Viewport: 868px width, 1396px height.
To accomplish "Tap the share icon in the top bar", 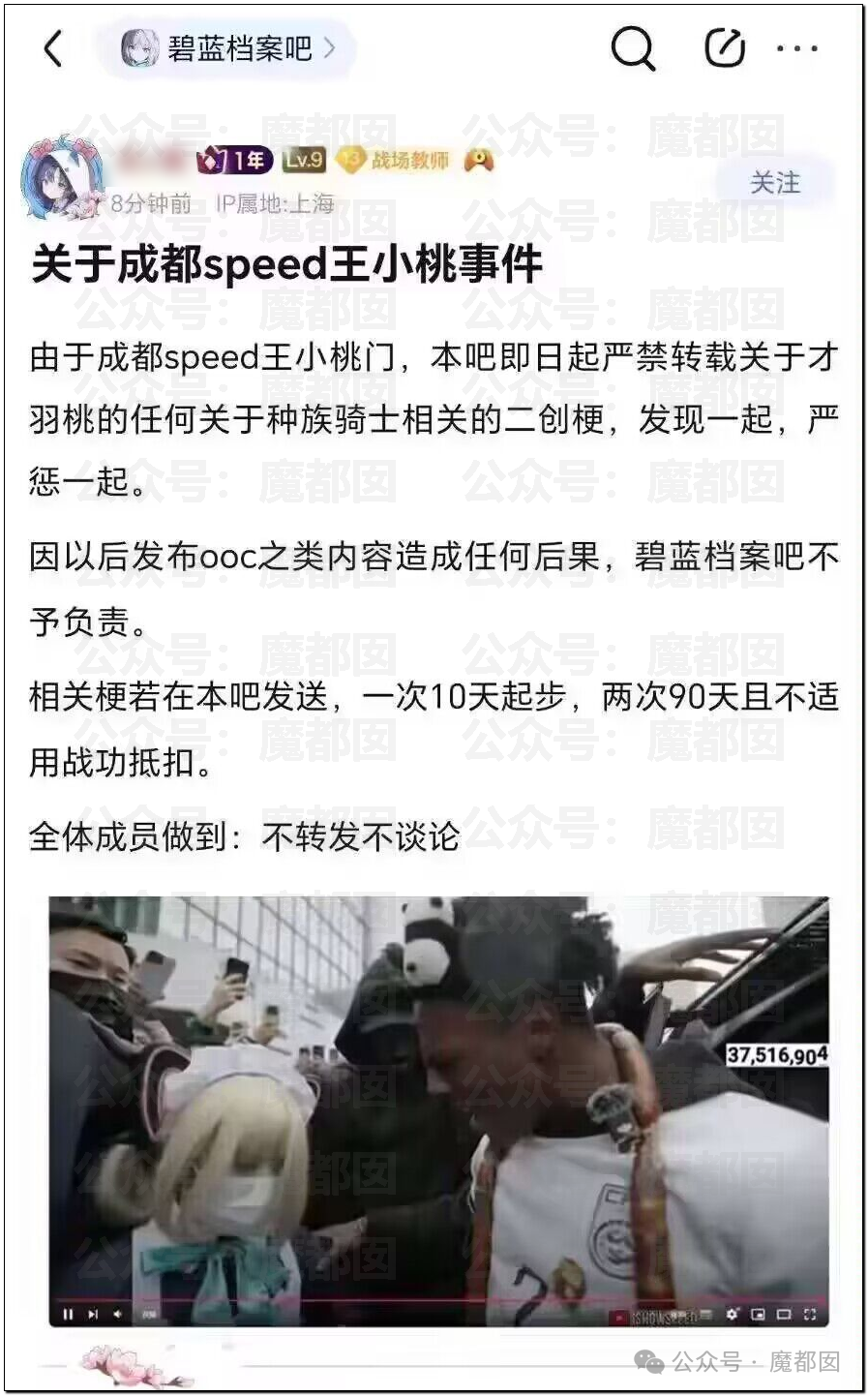I will coord(724,47).
